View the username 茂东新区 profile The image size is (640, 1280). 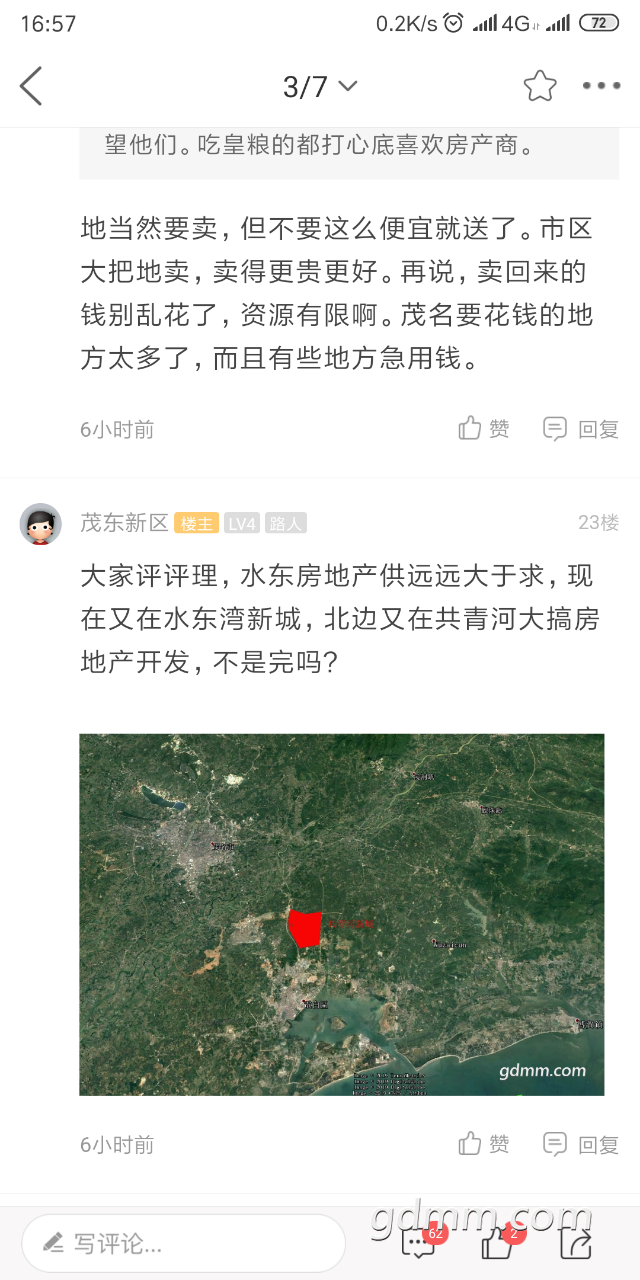pyautogui.click(x=124, y=522)
